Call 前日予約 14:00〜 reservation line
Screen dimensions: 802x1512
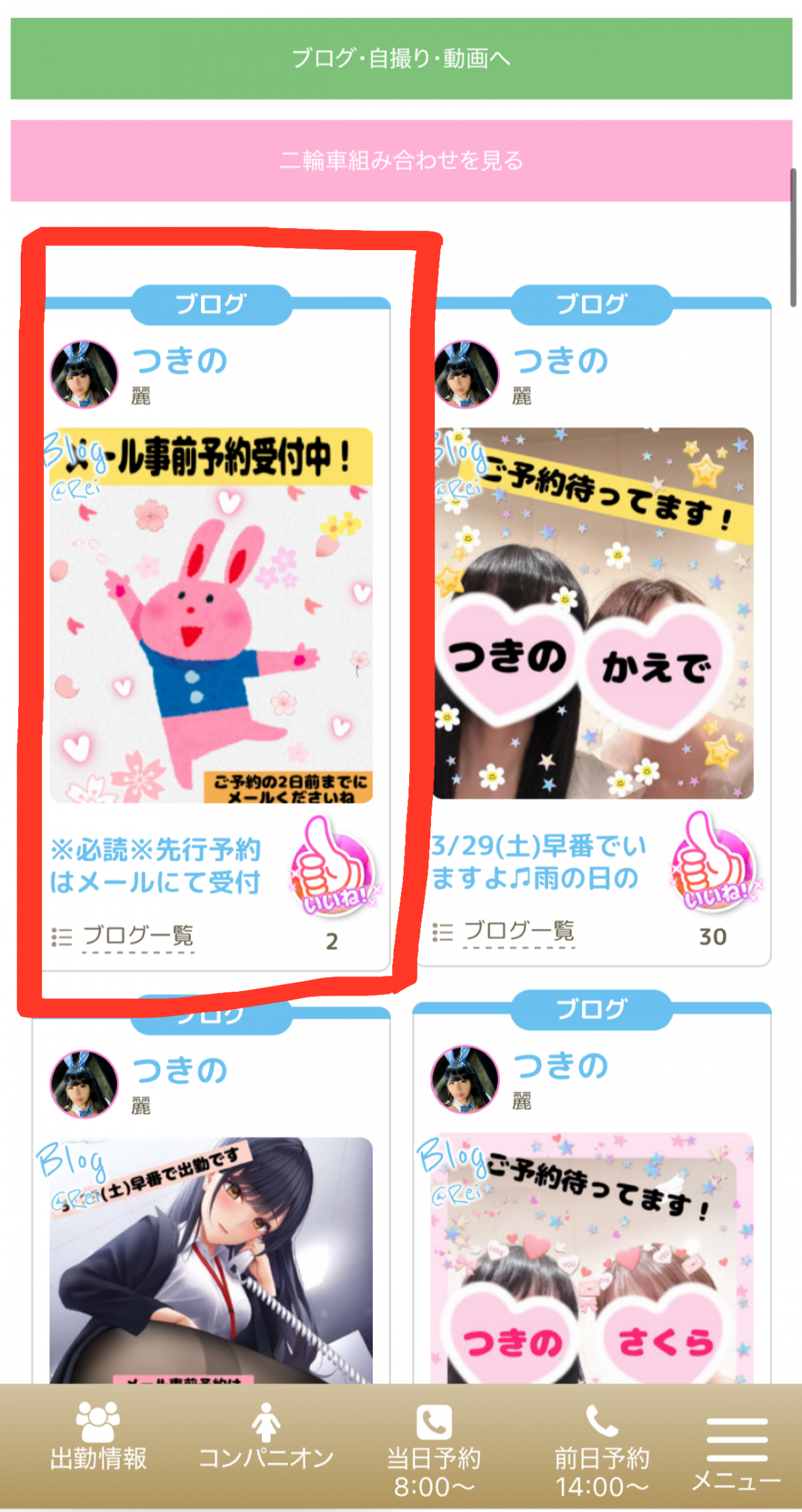pos(601,1444)
